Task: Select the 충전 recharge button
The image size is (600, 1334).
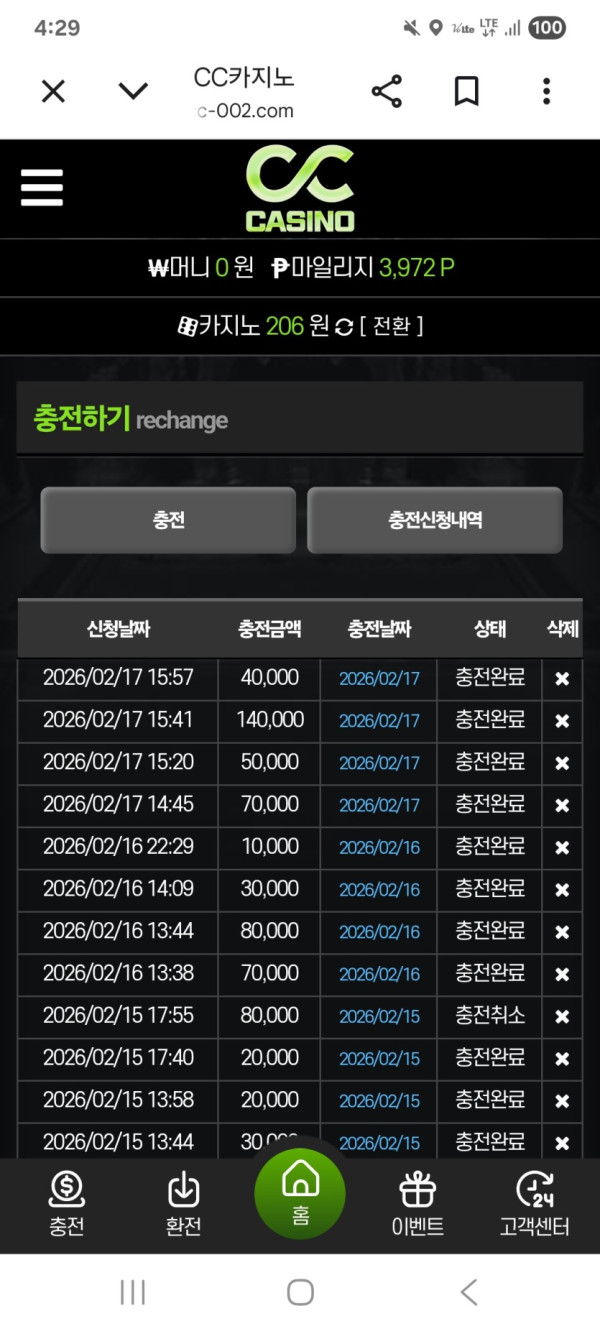Action: point(168,520)
